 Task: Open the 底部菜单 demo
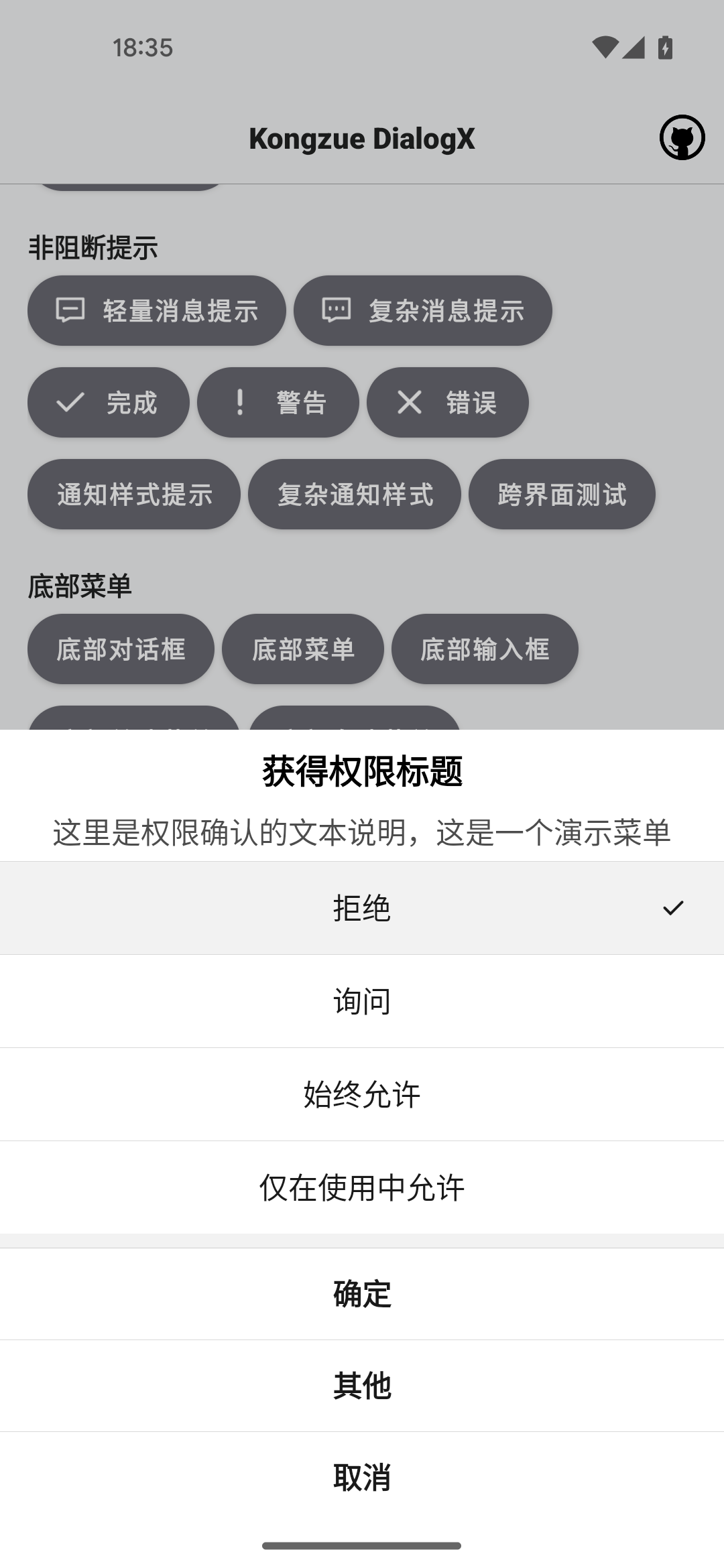[303, 649]
